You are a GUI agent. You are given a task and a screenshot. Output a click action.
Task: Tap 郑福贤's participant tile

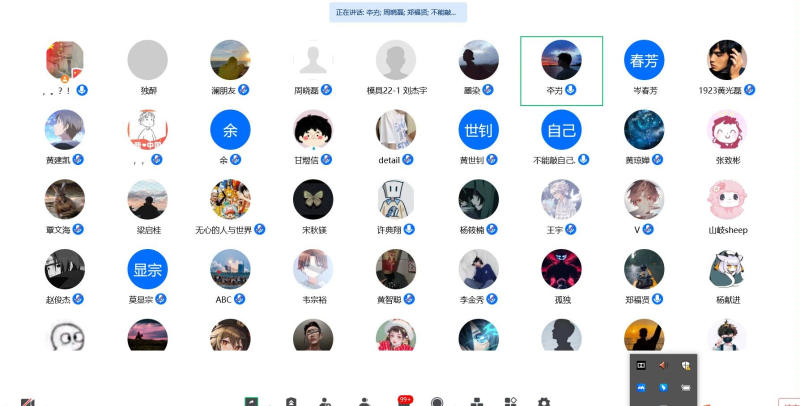pos(644,270)
